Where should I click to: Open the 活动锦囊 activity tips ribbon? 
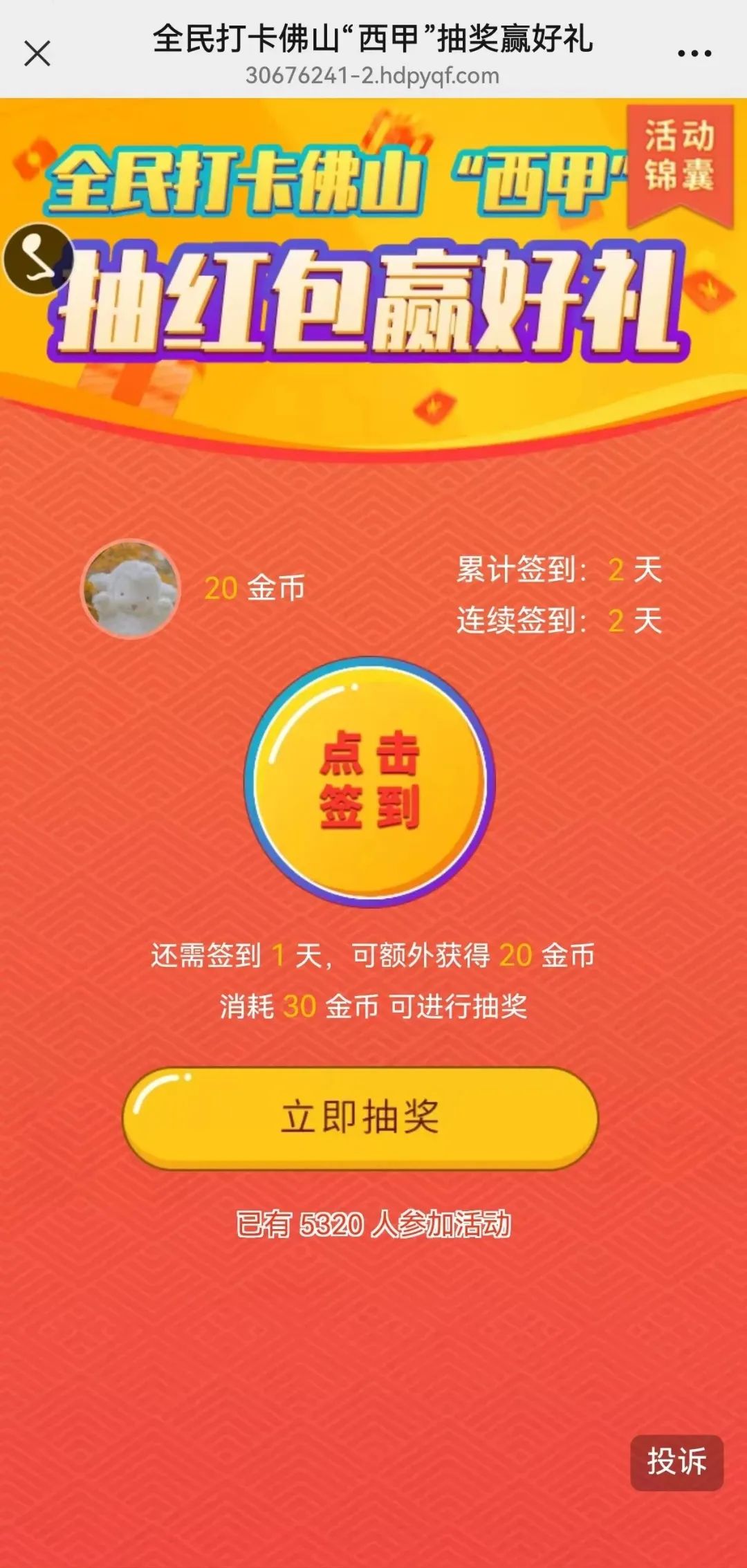pos(679,158)
